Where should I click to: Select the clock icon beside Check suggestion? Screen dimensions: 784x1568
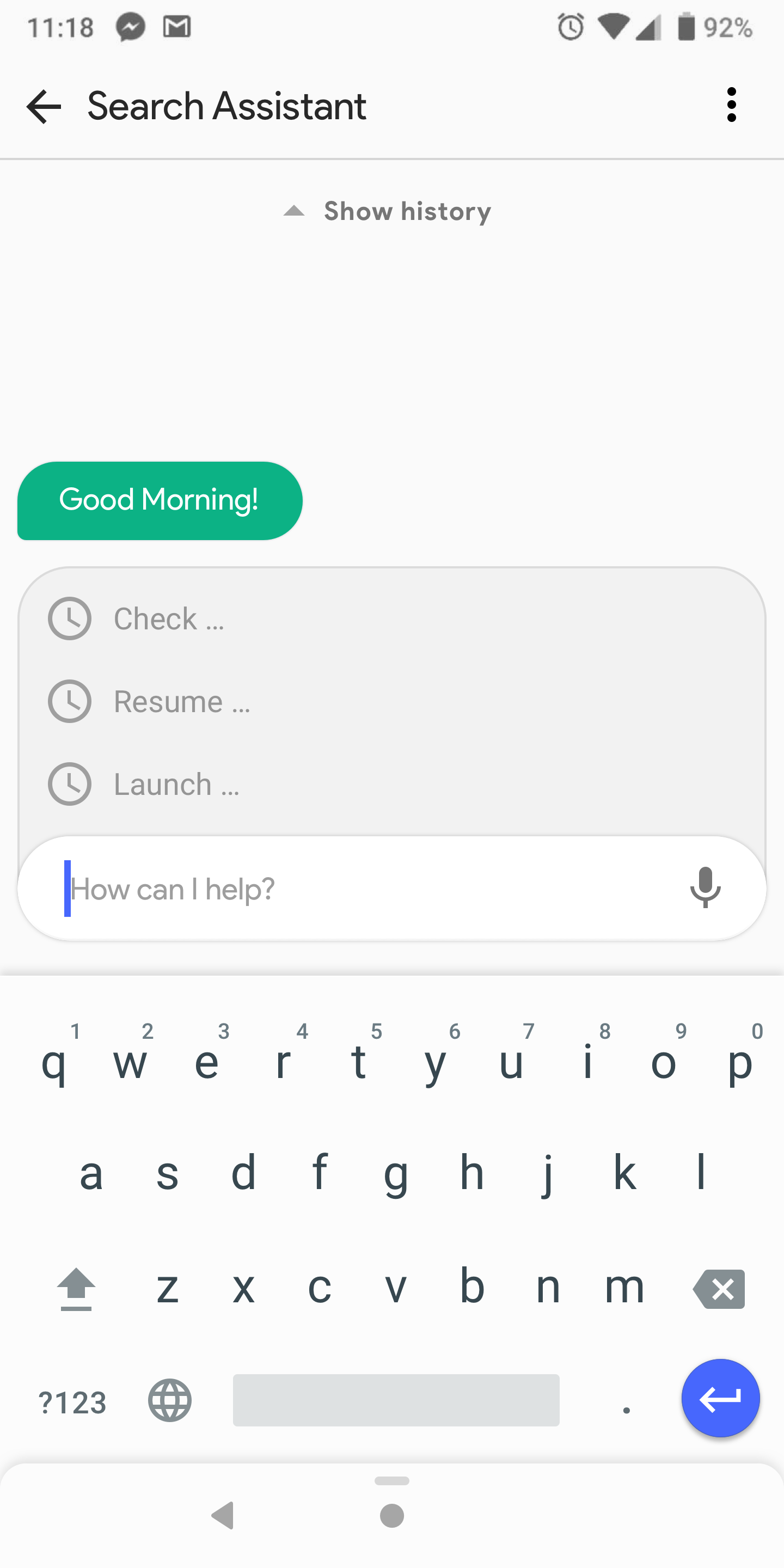[x=69, y=618]
